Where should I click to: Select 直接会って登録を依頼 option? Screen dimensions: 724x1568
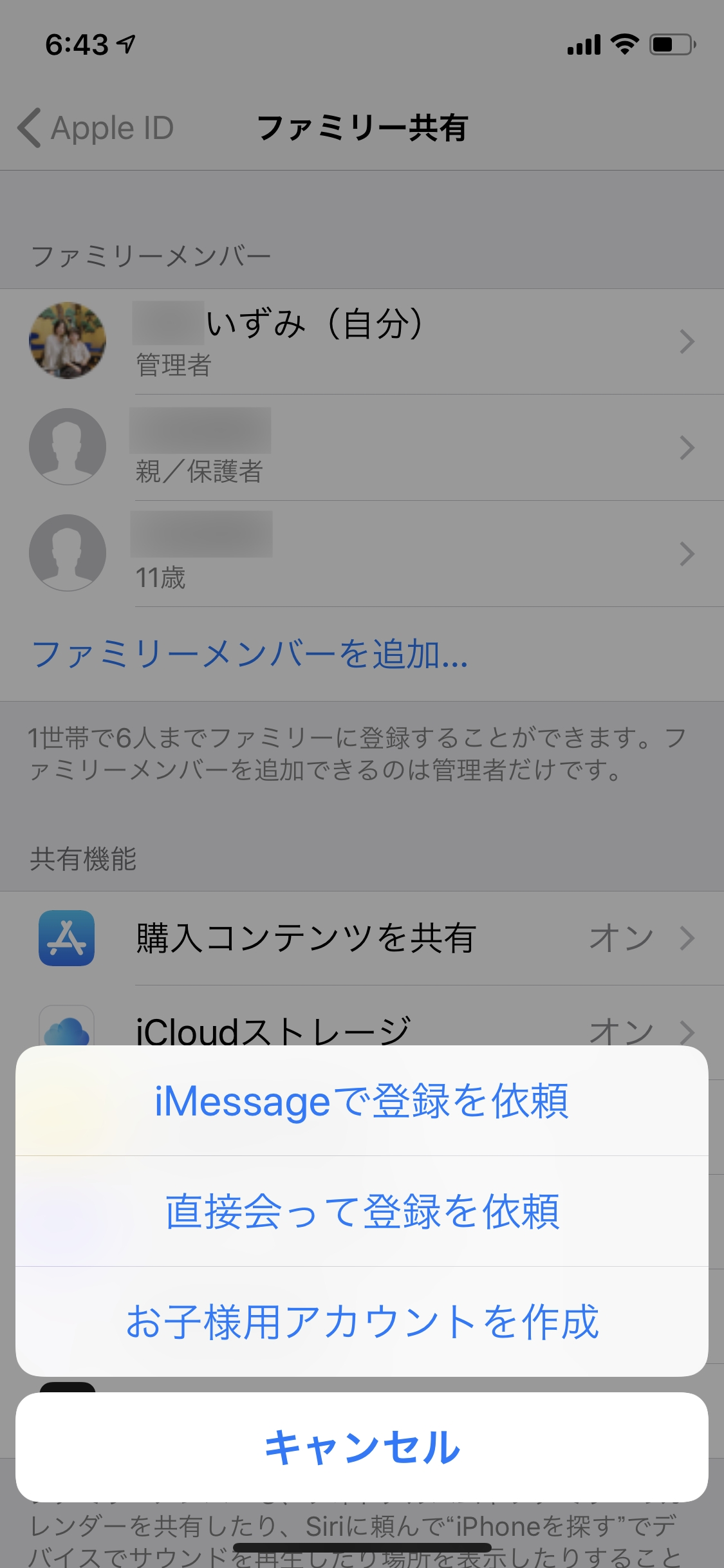(x=362, y=1211)
